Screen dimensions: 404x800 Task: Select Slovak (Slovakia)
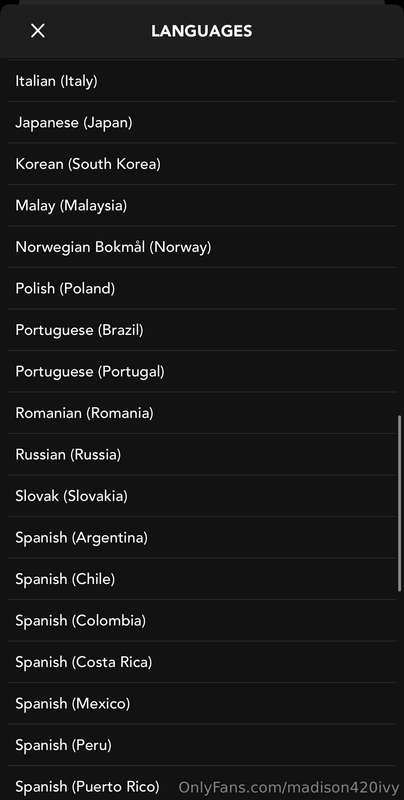coord(202,496)
